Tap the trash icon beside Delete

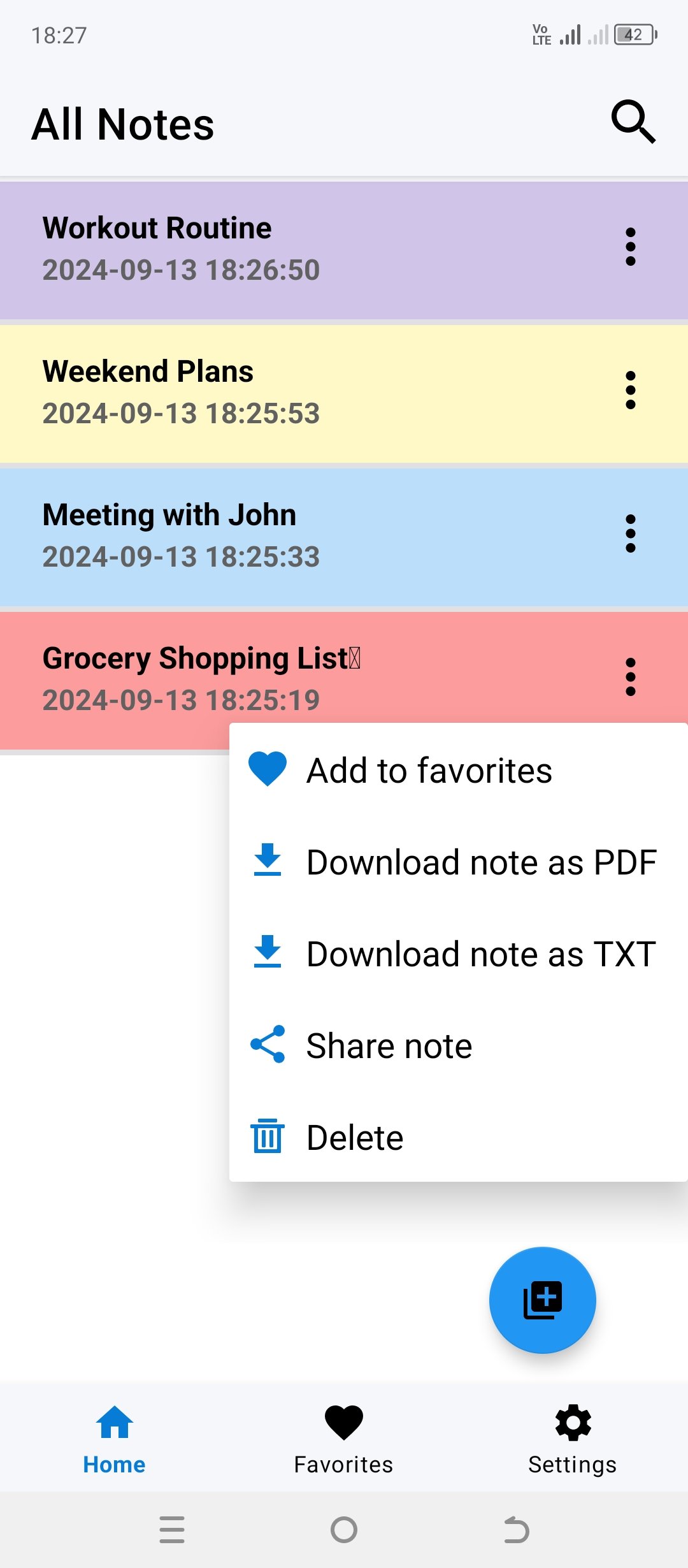[267, 1136]
